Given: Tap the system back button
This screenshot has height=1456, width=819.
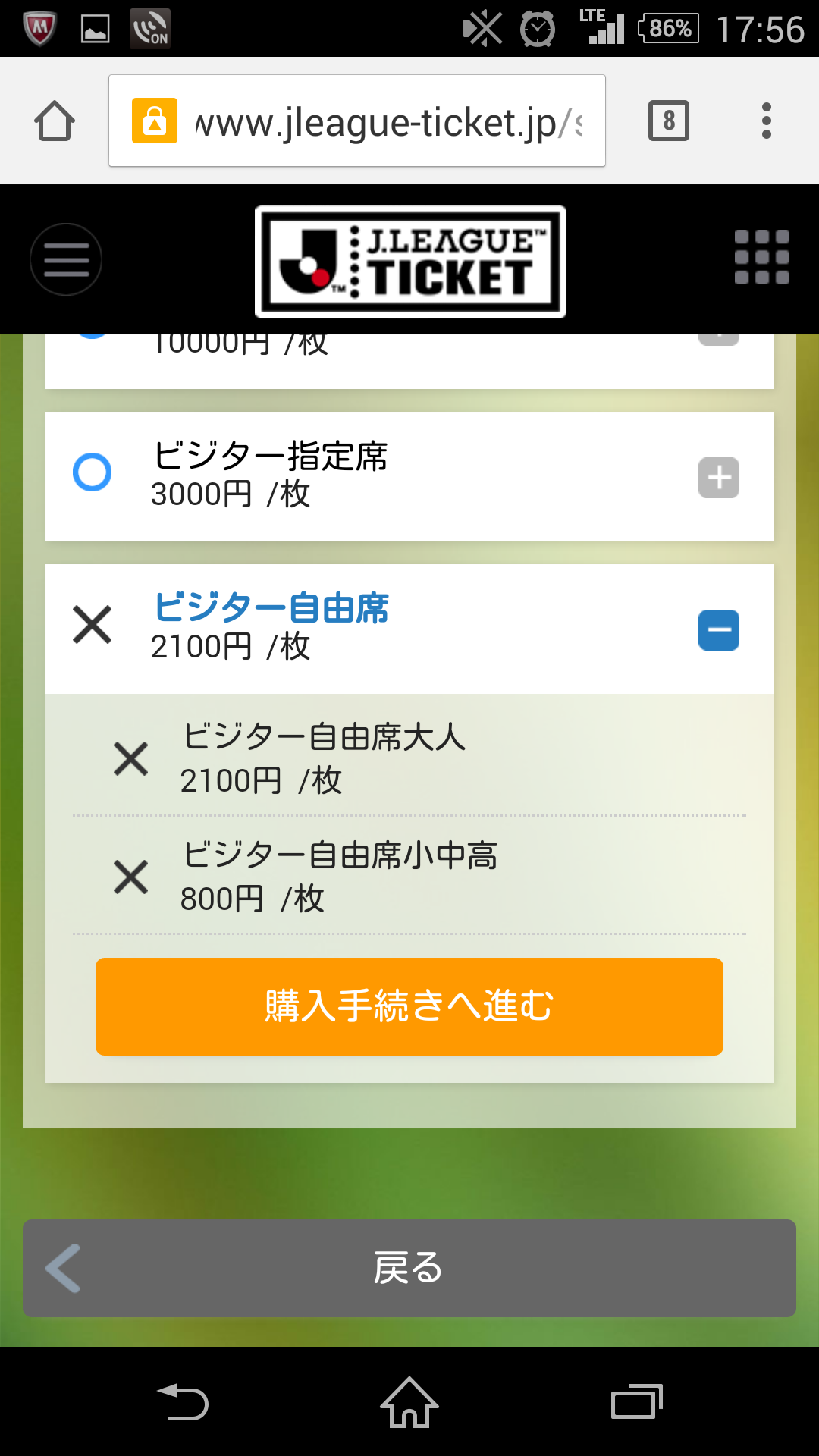Looking at the screenshot, I should tap(182, 1401).
